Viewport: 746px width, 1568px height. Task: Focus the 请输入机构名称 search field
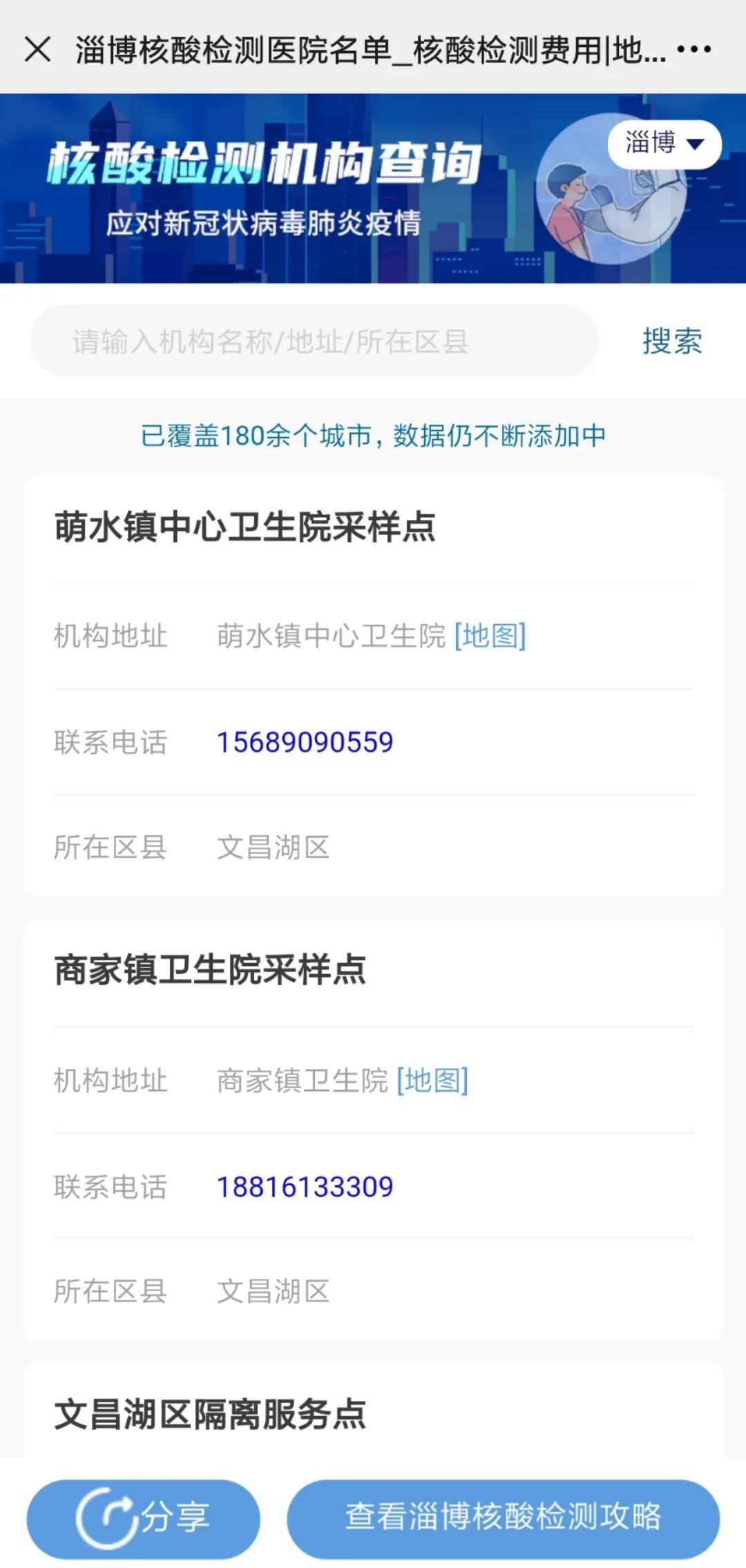pyautogui.click(x=314, y=341)
